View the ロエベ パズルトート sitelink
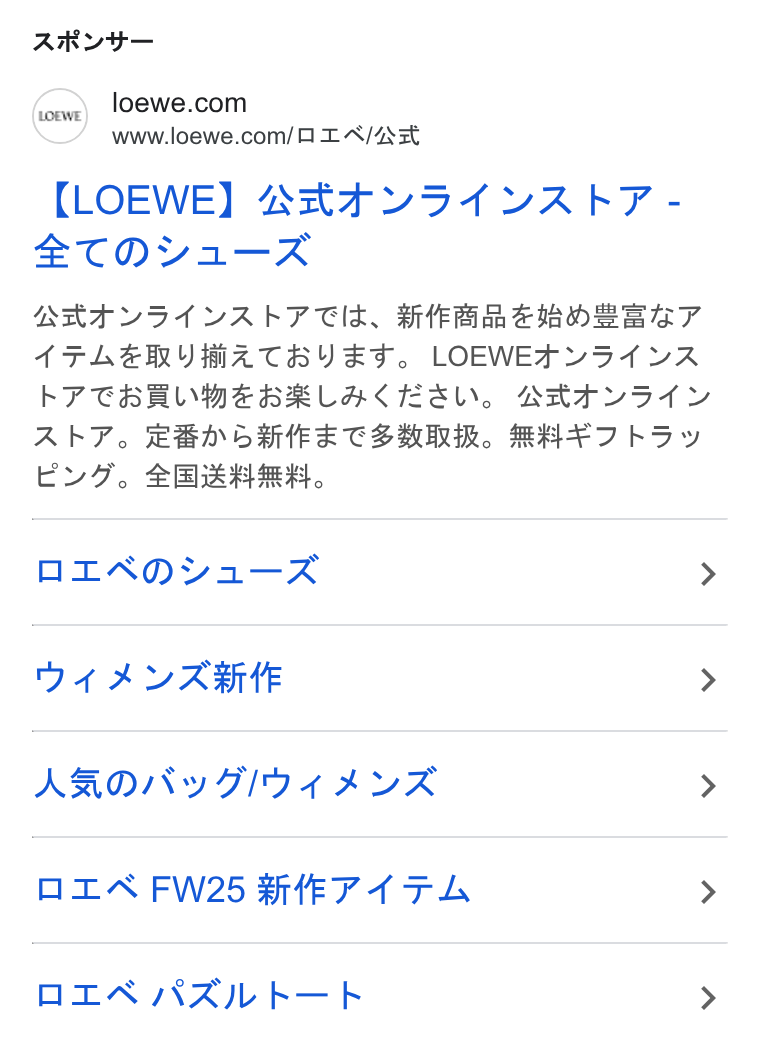760x1048 pixels. pos(380,996)
